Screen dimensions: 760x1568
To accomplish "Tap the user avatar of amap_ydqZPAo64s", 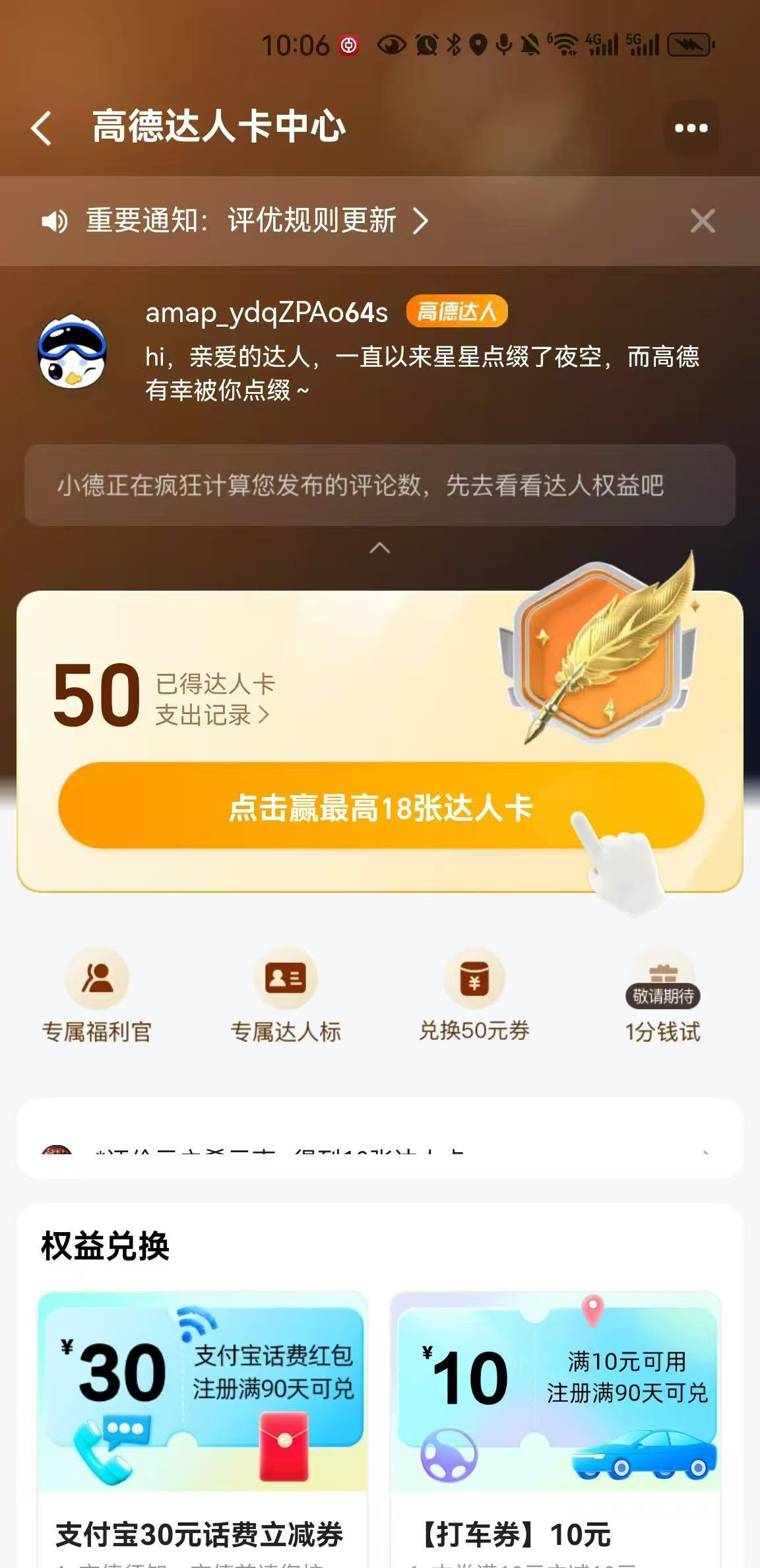I will (x=72, y=352).
